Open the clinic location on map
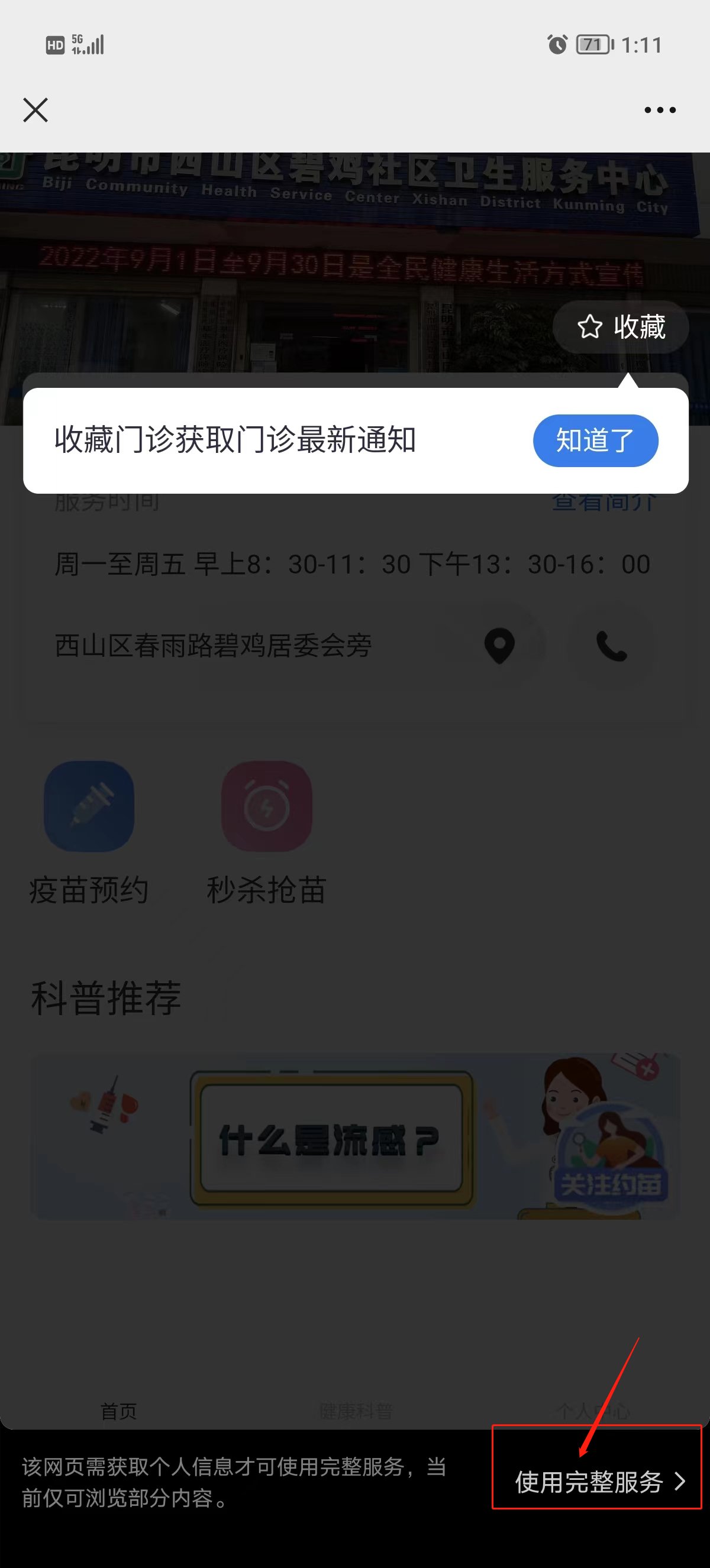 pos(500,645)
